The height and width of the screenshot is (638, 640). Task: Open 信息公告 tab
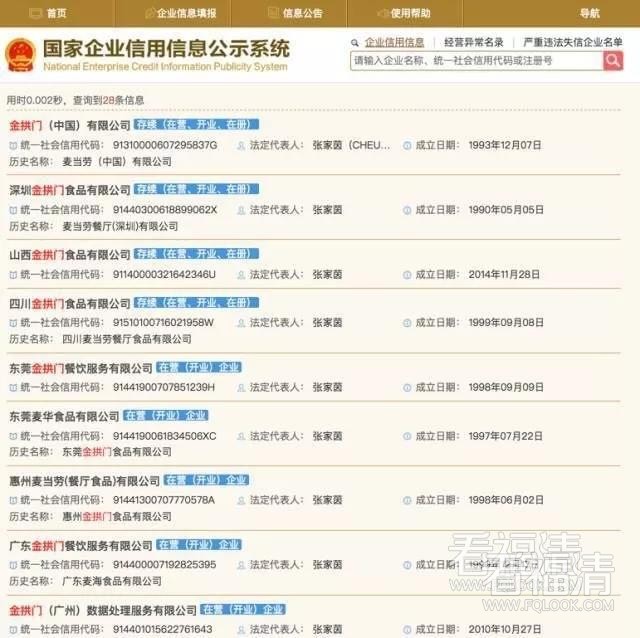[302, 13]
